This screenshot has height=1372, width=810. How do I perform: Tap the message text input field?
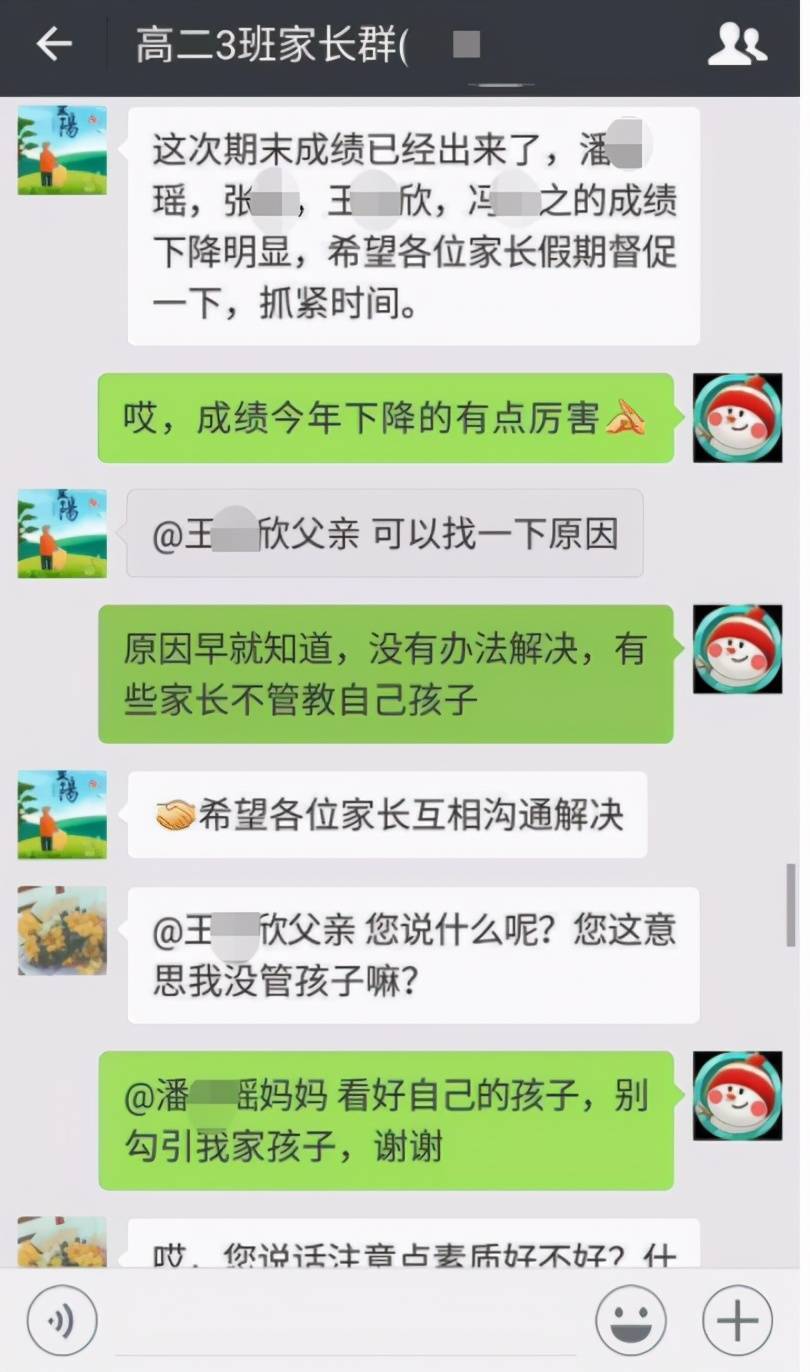[x=345, y=1320]
